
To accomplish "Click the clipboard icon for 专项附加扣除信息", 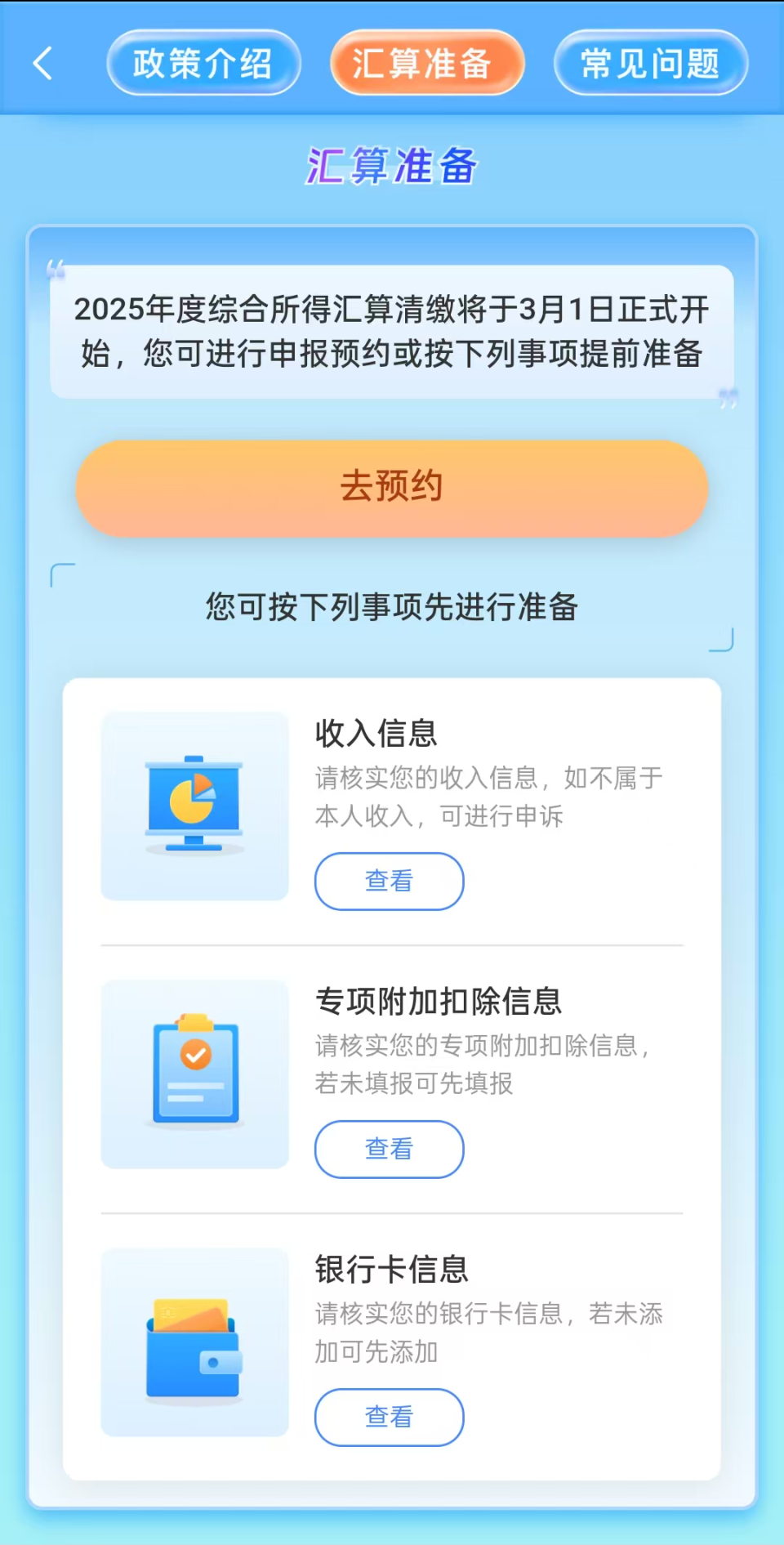I will click(x=193, y=1073).
